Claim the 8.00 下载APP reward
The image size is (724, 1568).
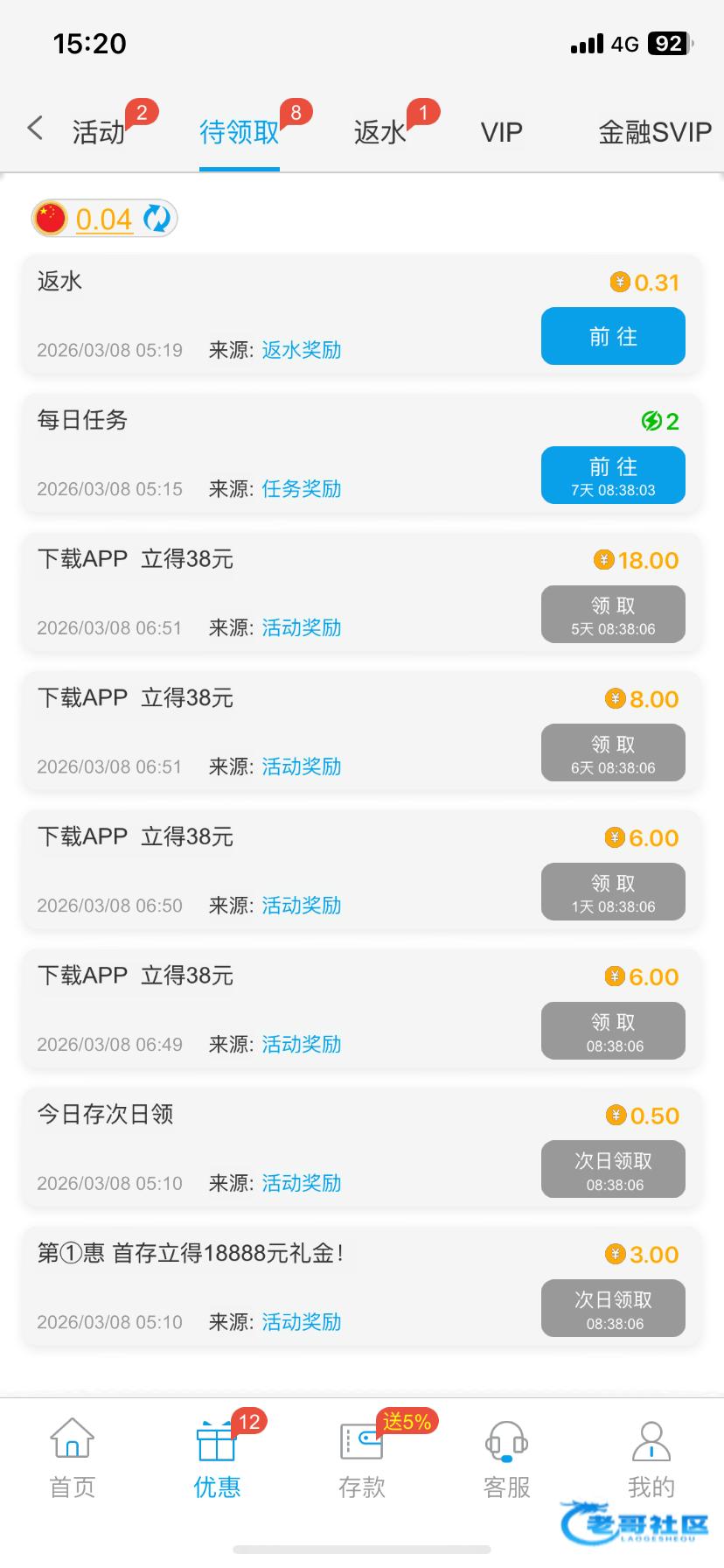click(613, 752)
